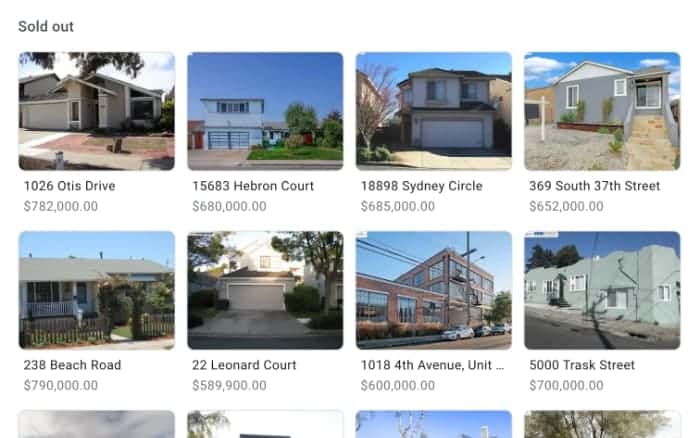Select the 5000 Trask Street property
700x438 pixels.
(x=602, y=290)
